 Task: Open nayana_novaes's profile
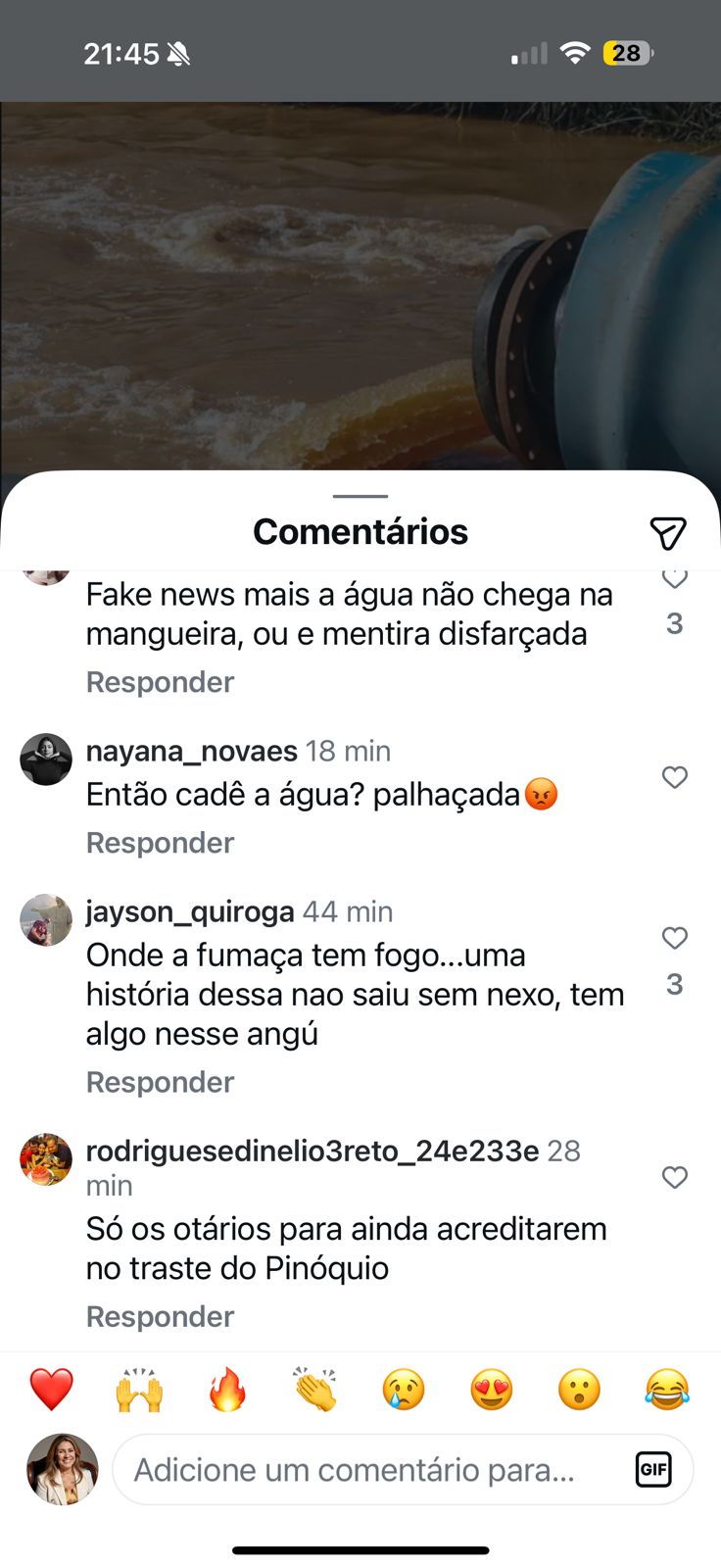pos(191,751)
